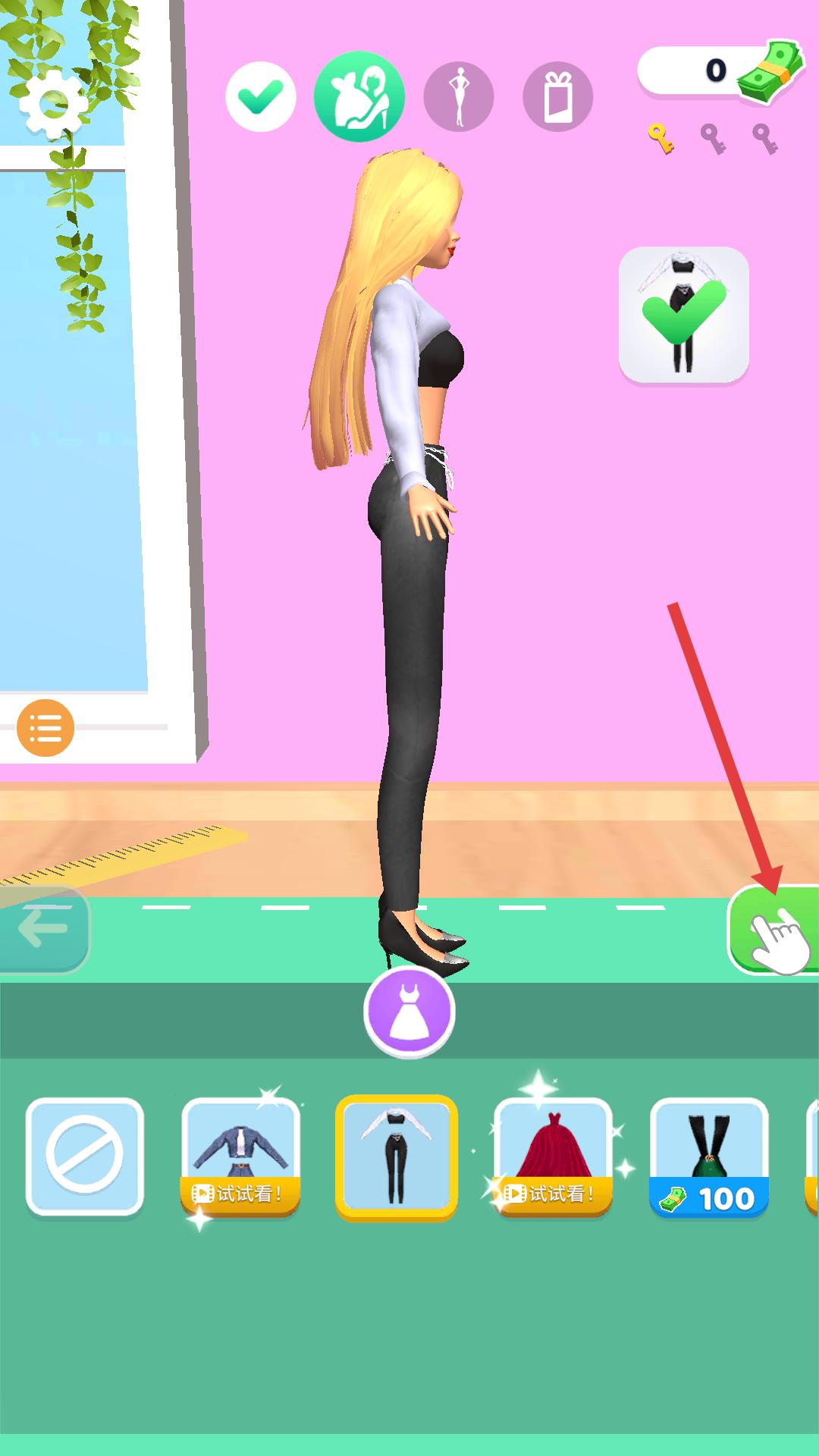
Task: Tap the target outfit card with checkmark
Action: coord(683,315)
